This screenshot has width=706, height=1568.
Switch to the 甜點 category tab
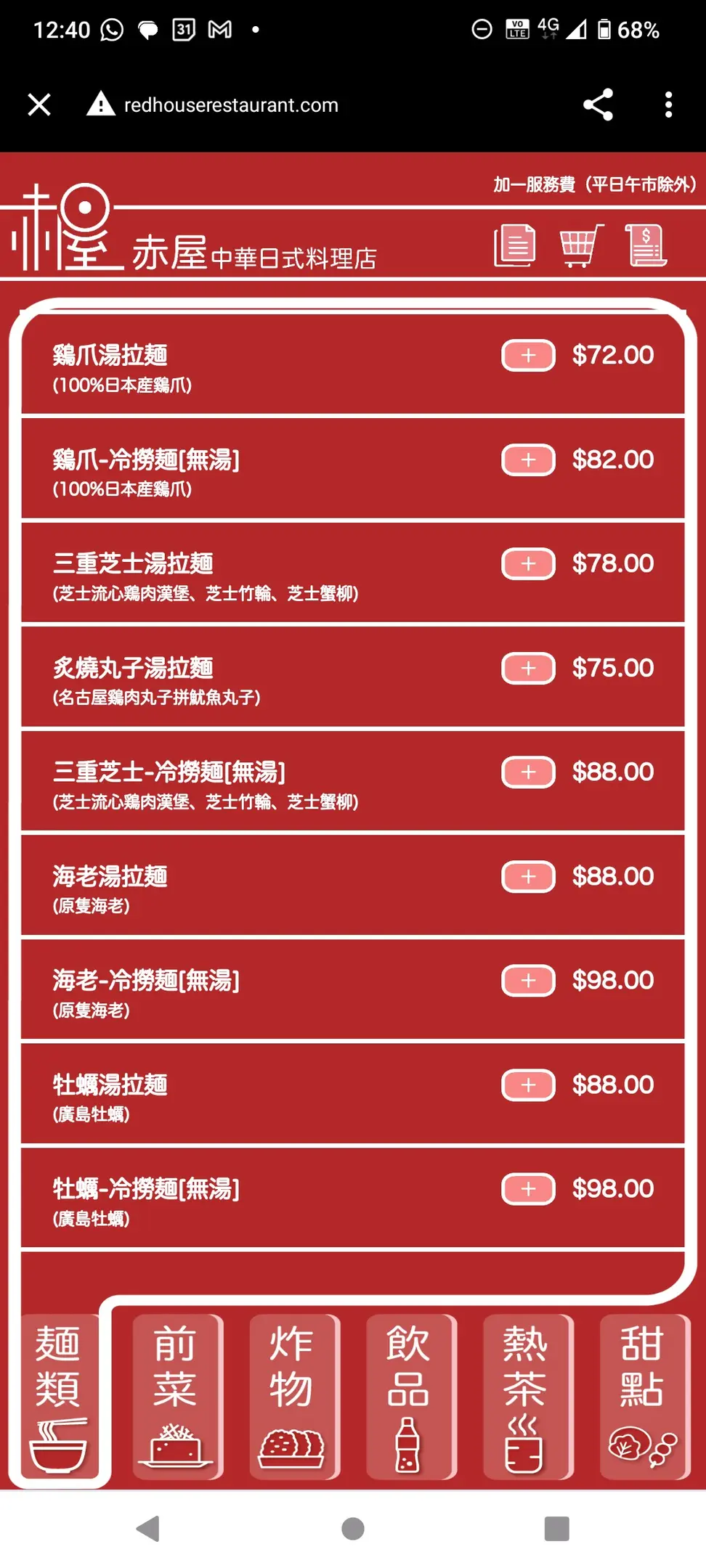click(644, 1397)
